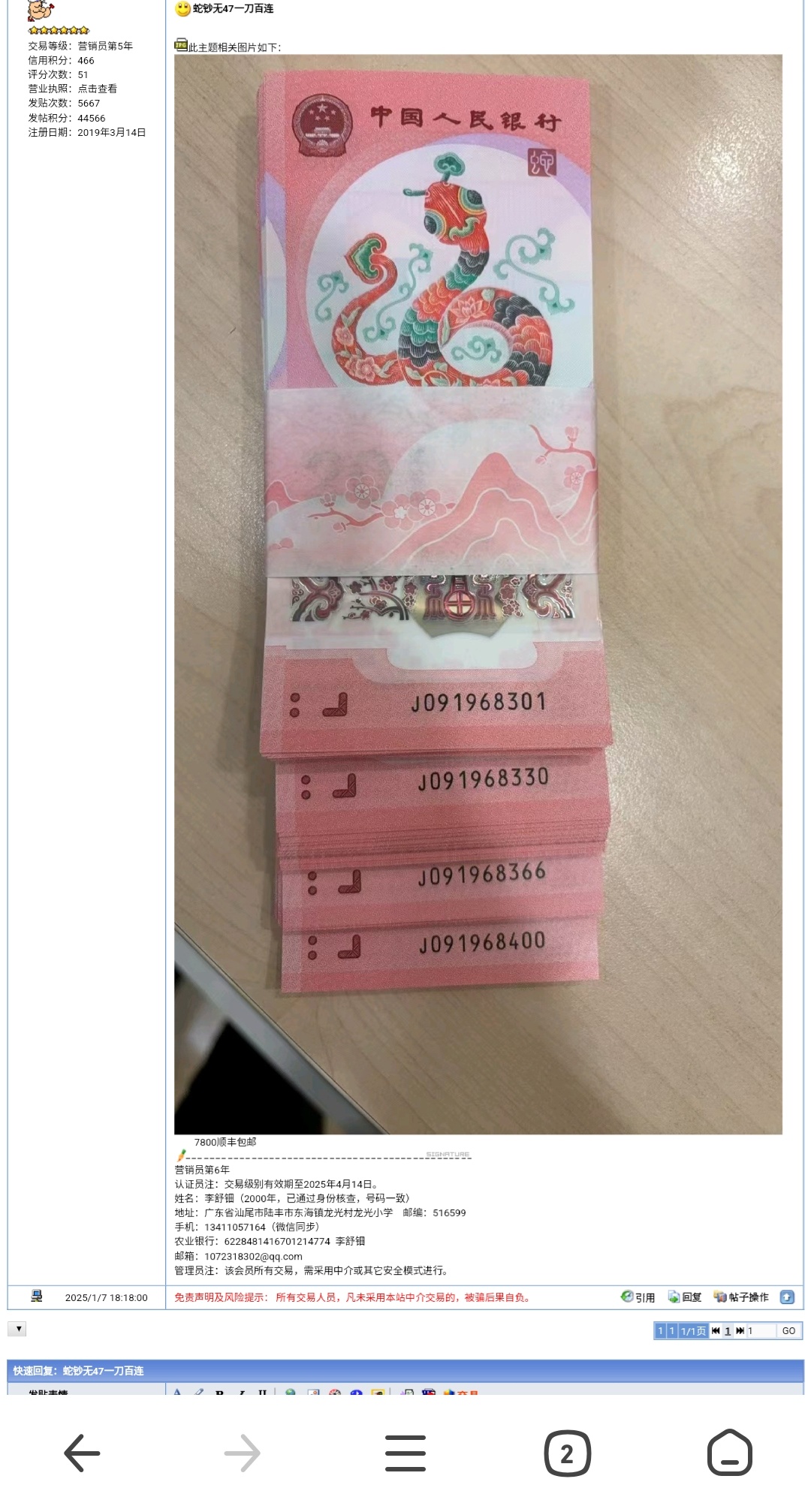Image resolution: width=811 pixels, height=1512 pixels.
Task: Jump to page top with the up-arrow icon
Action: pos(787,1297)
